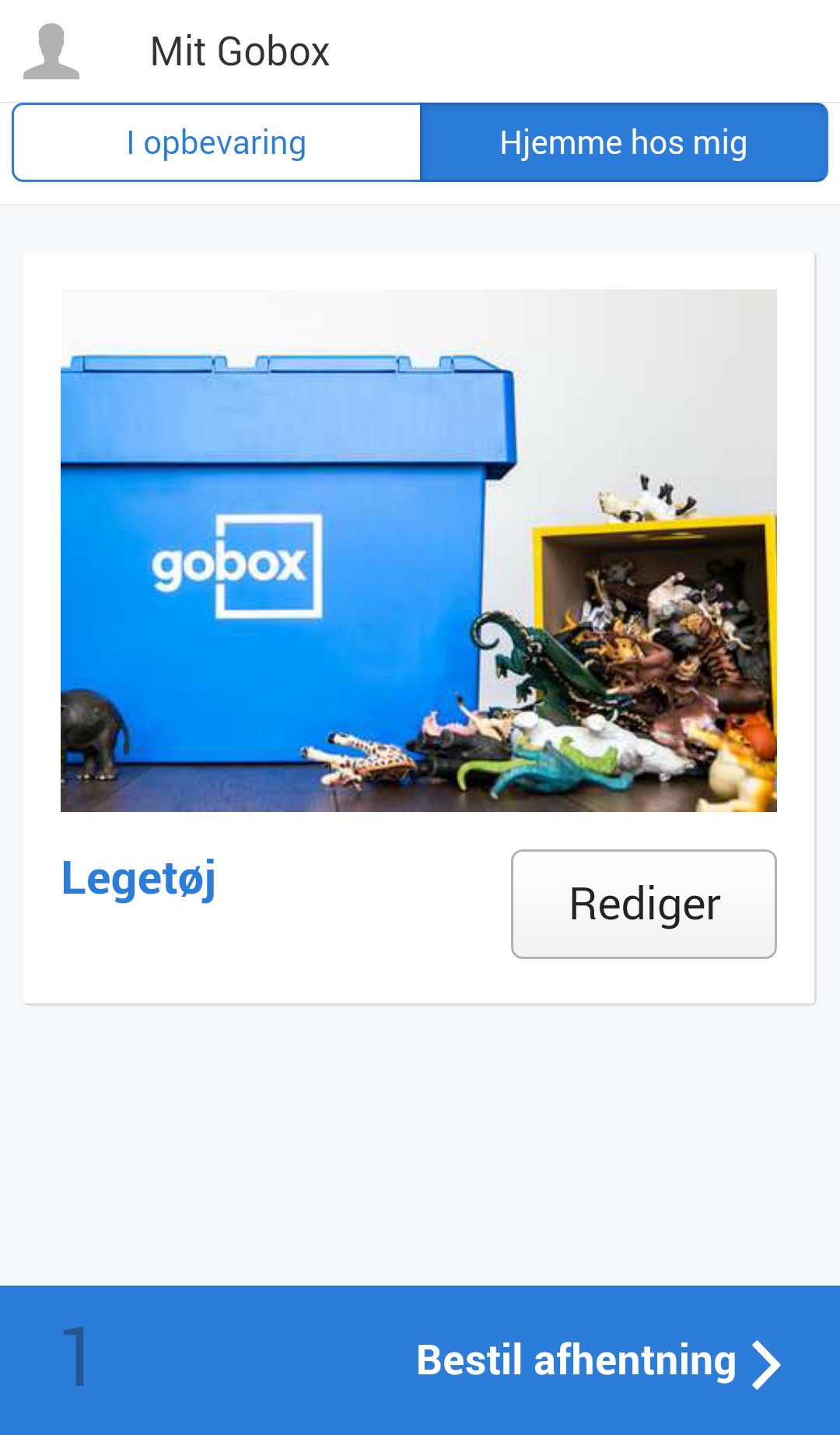This screenshot has height=1435, width=840.
Task: Tap the blue bottom bar
Action: point(420,1363)
